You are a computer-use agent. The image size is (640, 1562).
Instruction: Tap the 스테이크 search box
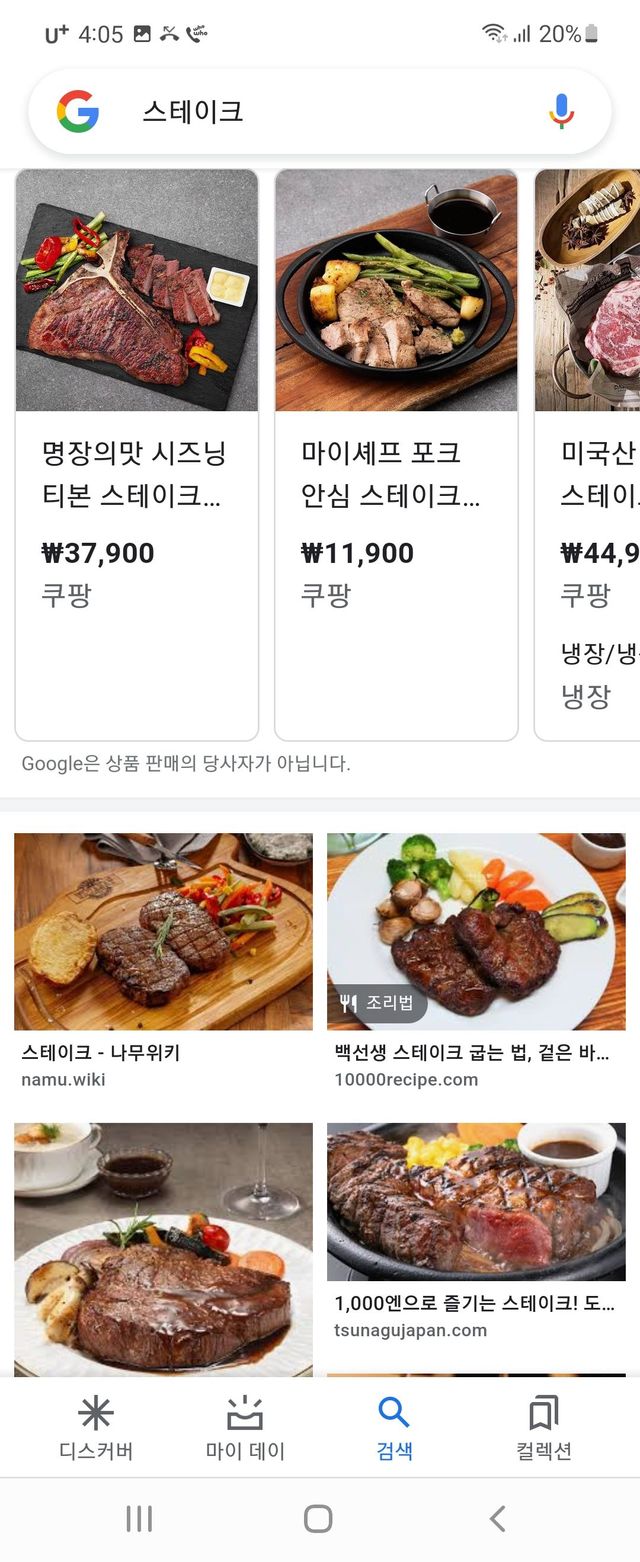[320, 112]
